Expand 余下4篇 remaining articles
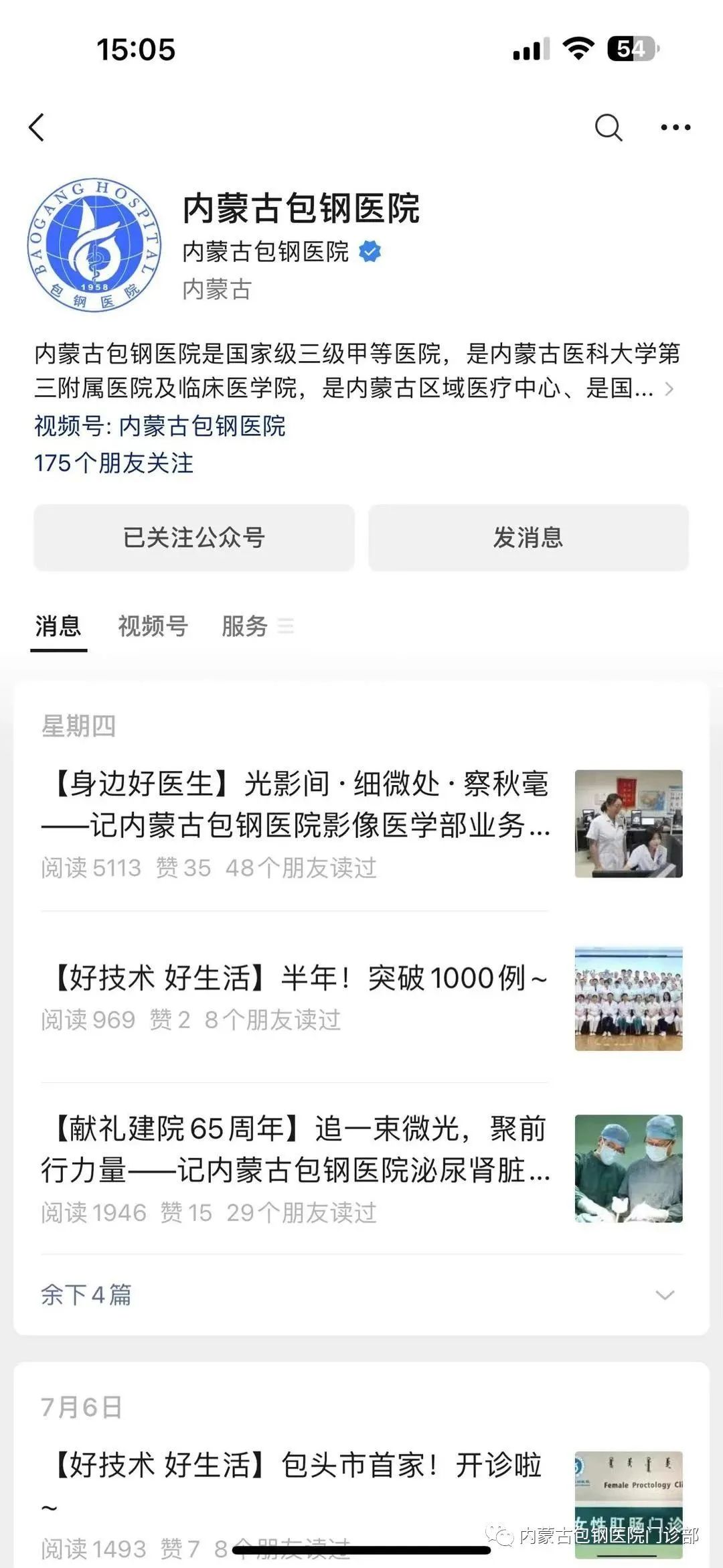Viewport: 723px width, 1568px height. (361, 1295)
